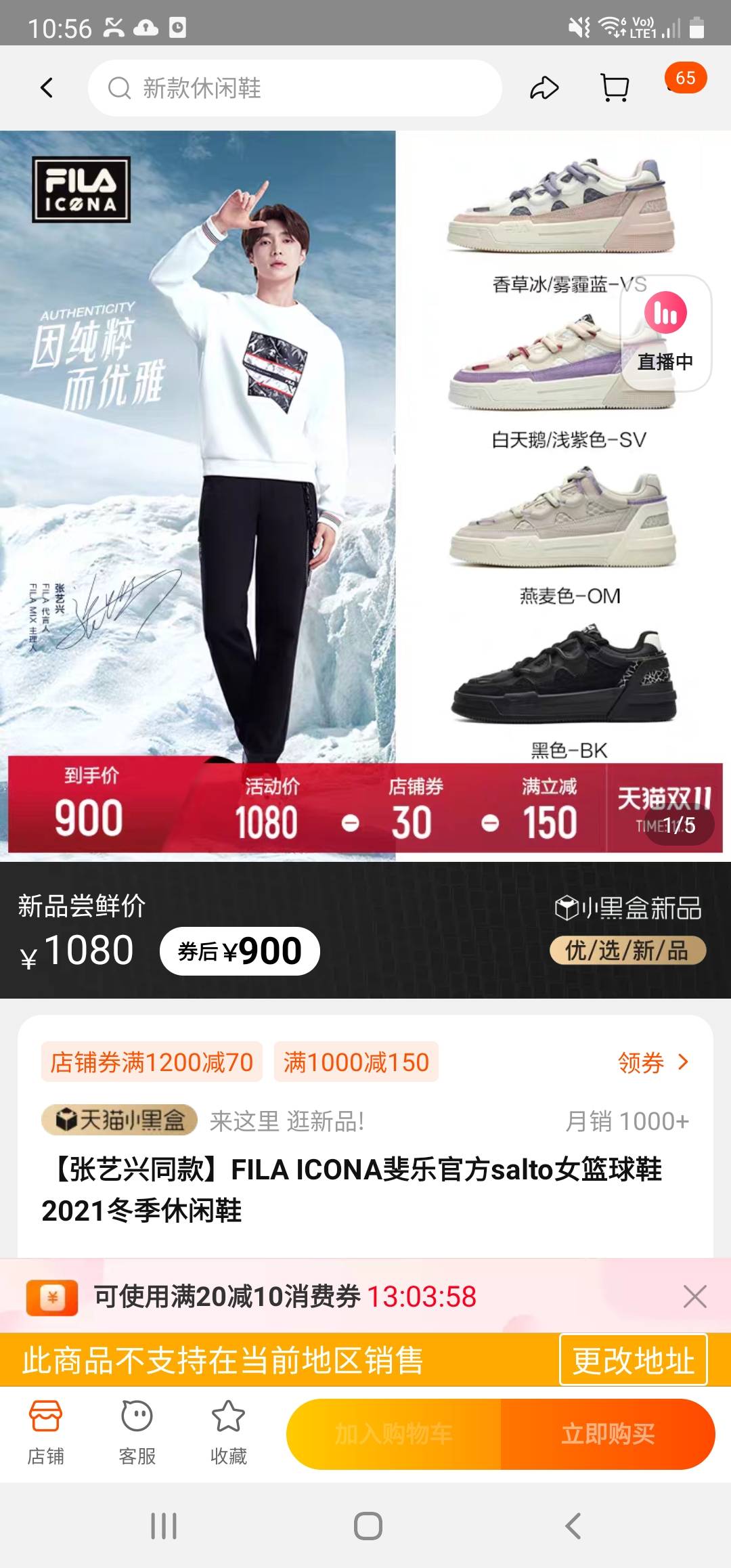Viewport: 731px width, 1568px height.
Task: Open the 天猫小黑盒 new products link
Action: pyautogui.click(x=119, y=1120)
